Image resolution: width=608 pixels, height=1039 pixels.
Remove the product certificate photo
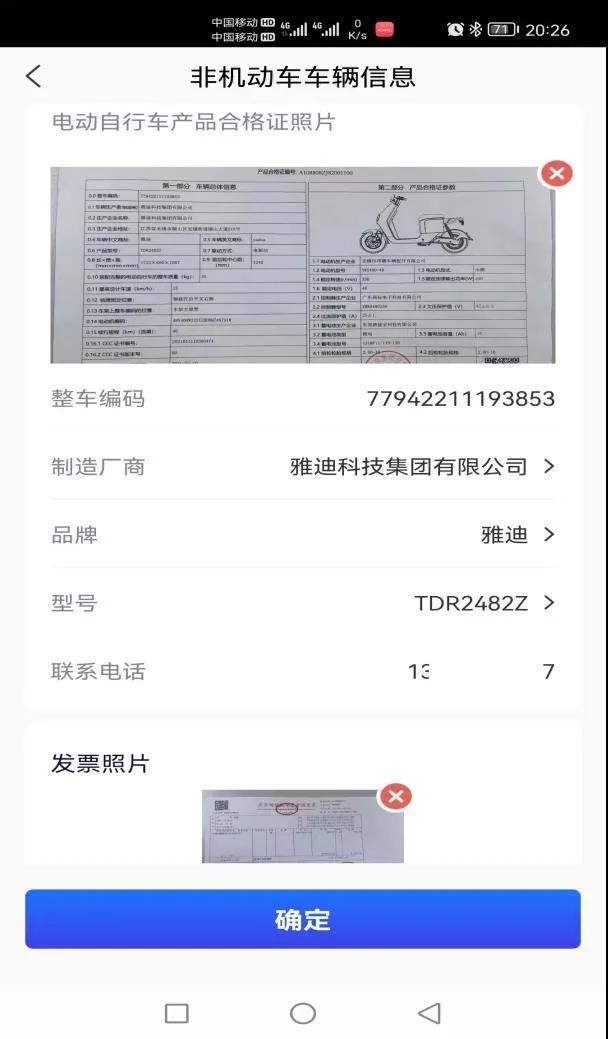pyautogui.click(x=556, y=174)
